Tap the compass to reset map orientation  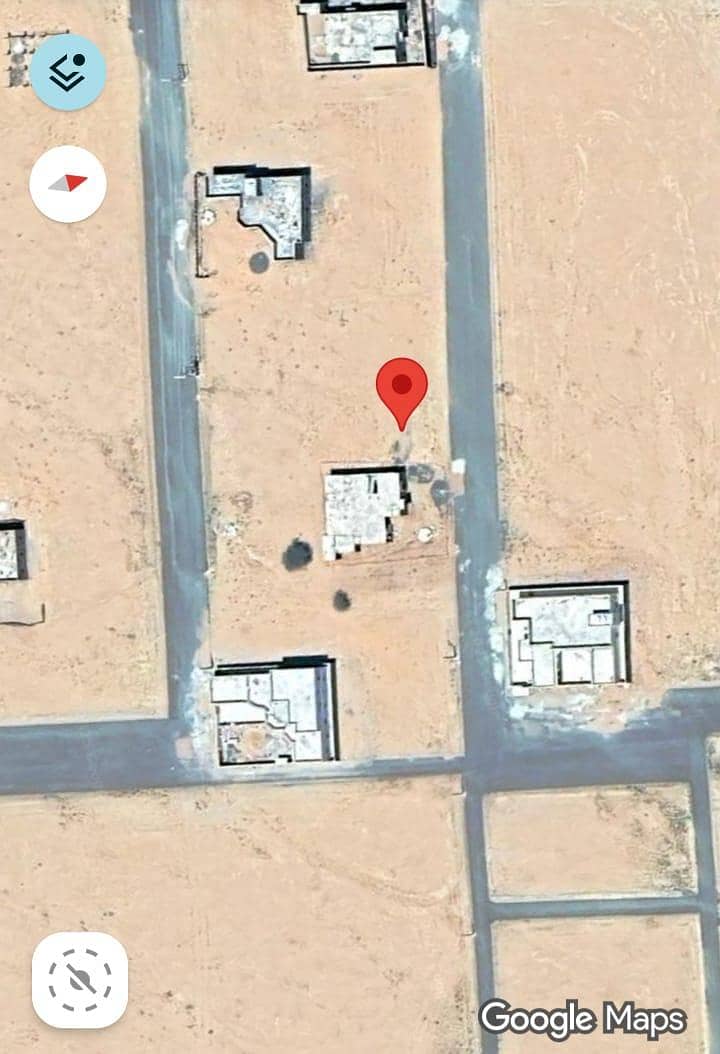67,184
